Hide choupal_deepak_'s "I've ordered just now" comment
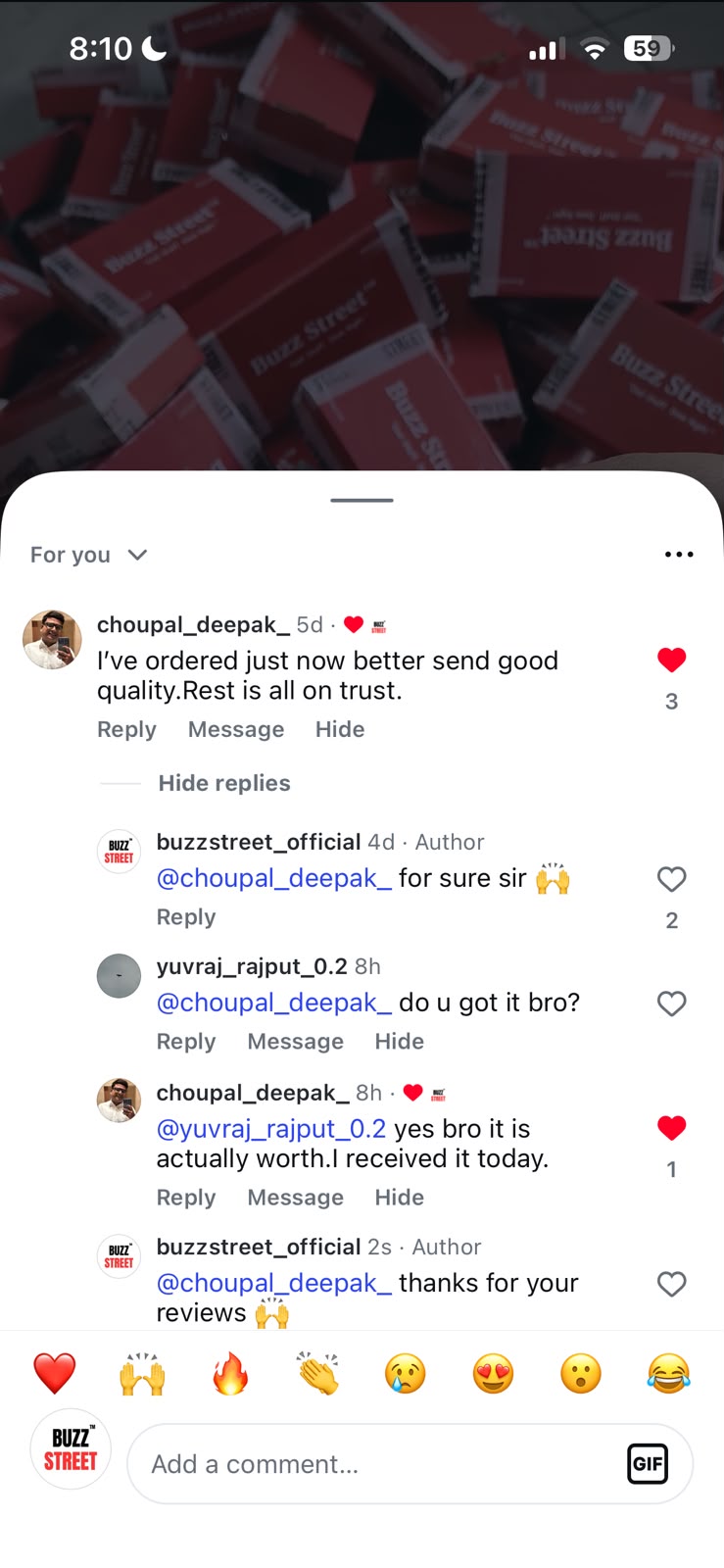 pos(340,729)
